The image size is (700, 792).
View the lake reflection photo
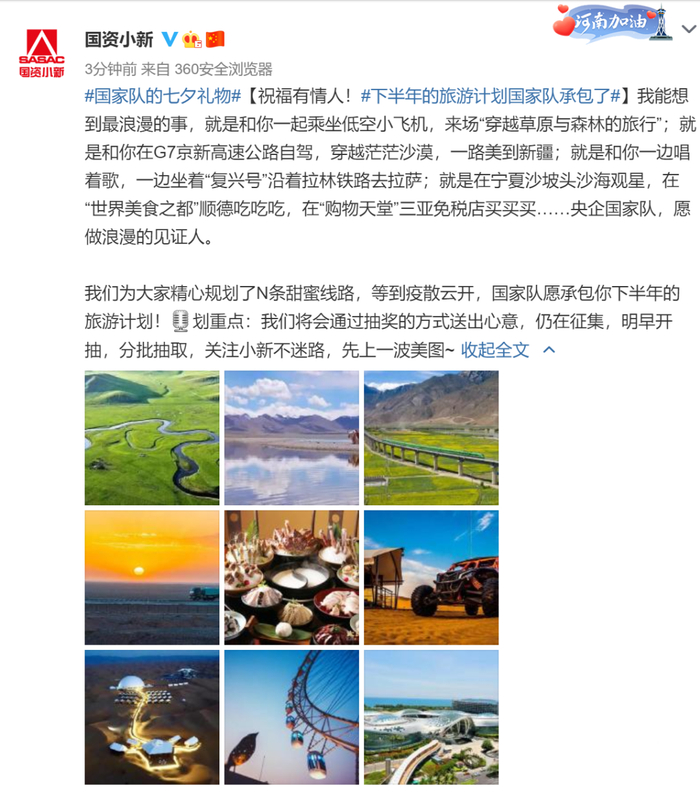pyautogui.click(x=291, y=437)
